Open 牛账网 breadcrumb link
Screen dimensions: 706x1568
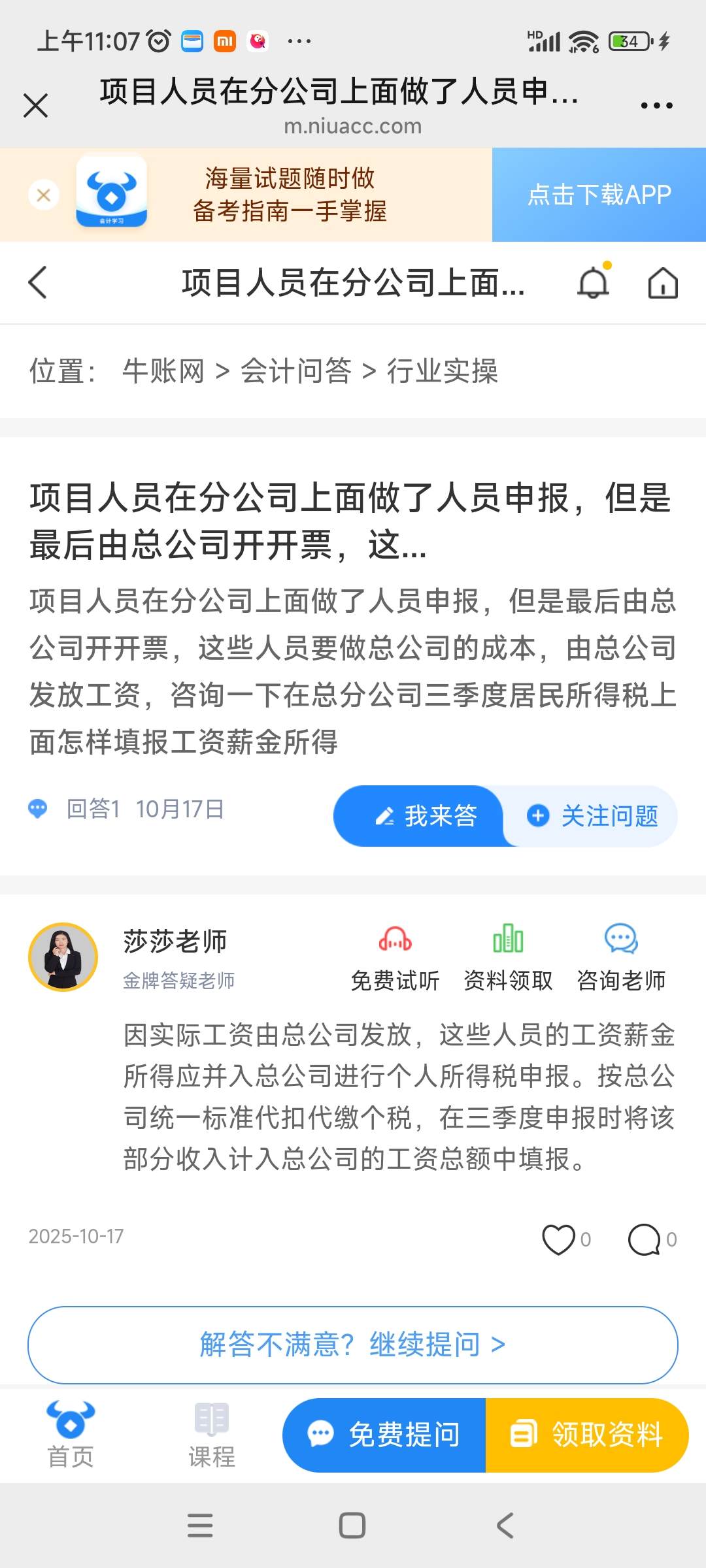tap(163, 371)
